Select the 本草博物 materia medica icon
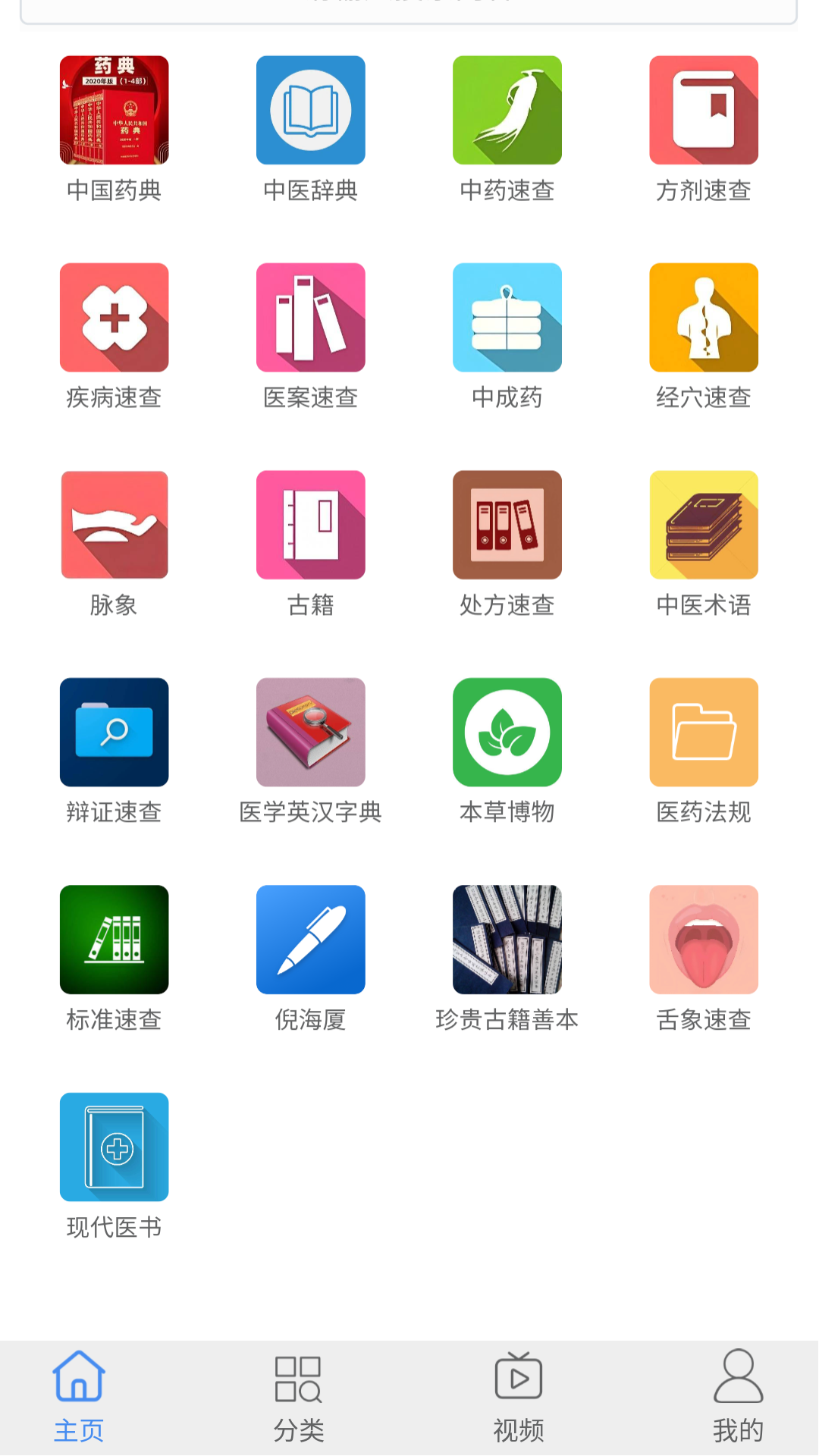 tap(507, 733)
